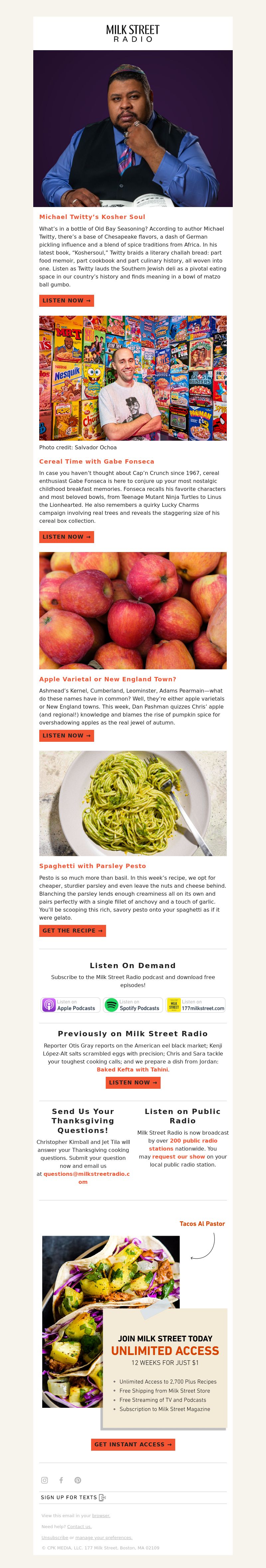The image size is (266, 1568).
Task: Tap Listen Now under Michael Twitty's Kosher Soul
Action: click(x=66, y=301)
